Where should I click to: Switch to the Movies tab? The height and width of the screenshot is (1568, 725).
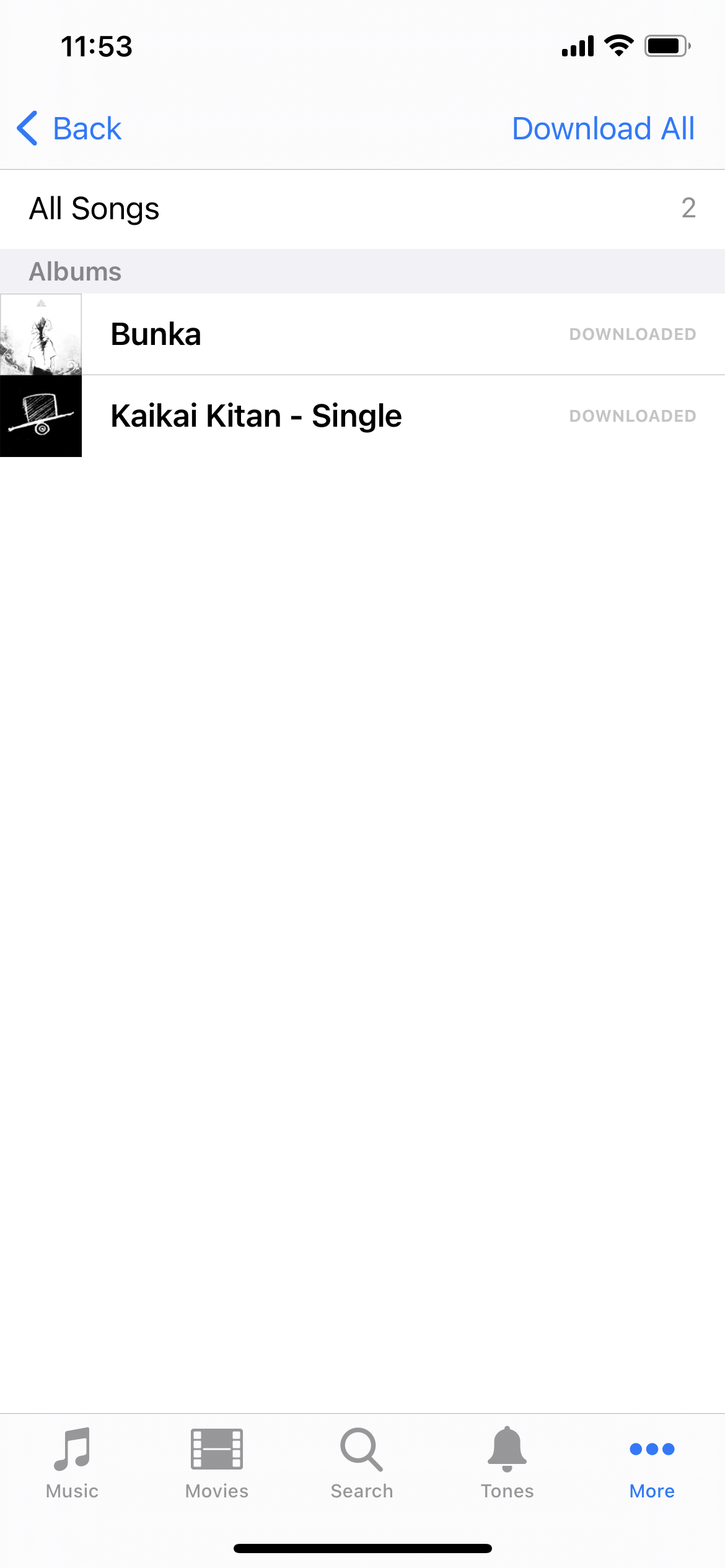pyautogui.click(x=217, y=1463)
